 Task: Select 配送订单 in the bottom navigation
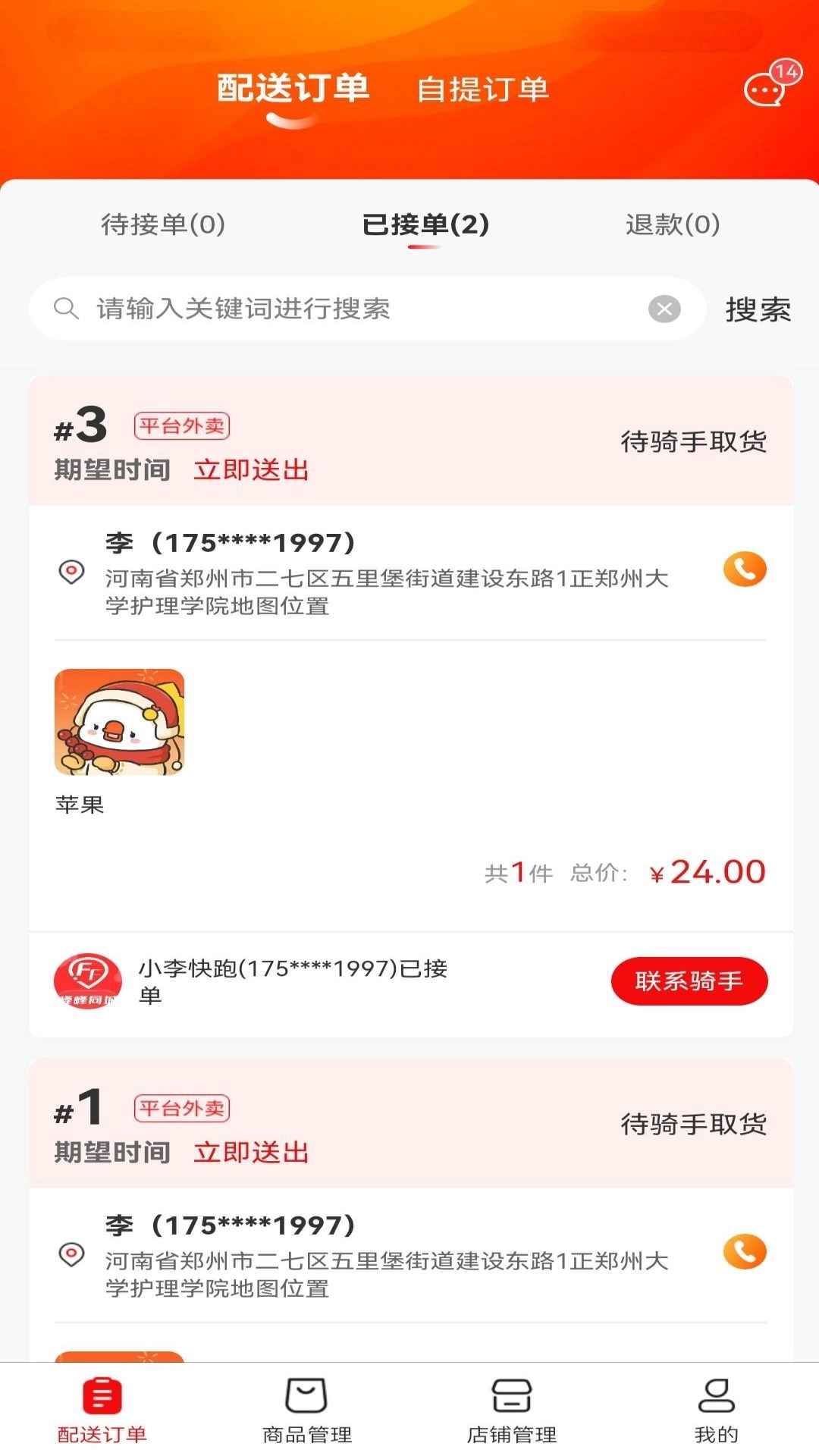coord(102,1409)
